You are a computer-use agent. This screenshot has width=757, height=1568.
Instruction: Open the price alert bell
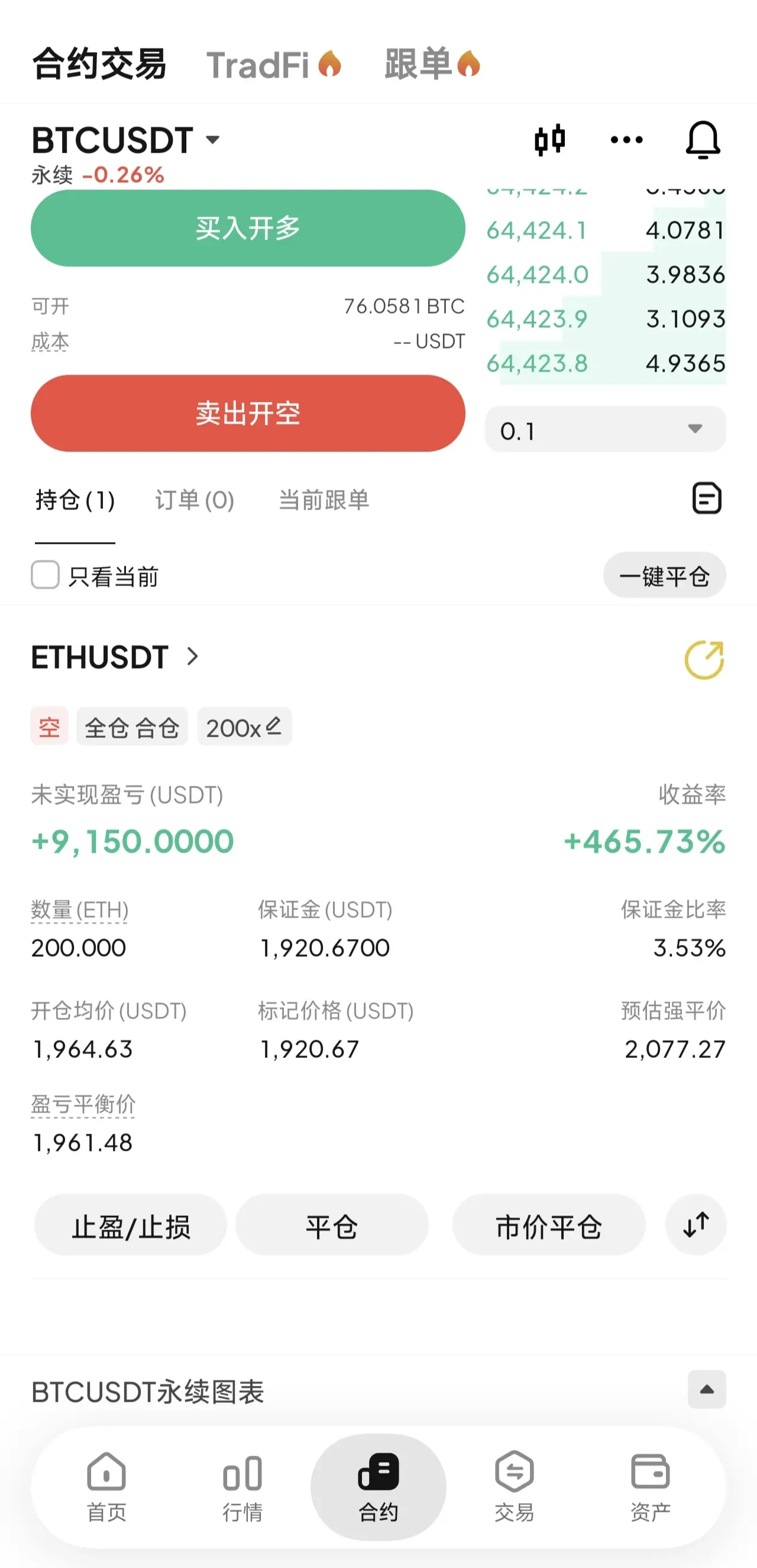703,140
